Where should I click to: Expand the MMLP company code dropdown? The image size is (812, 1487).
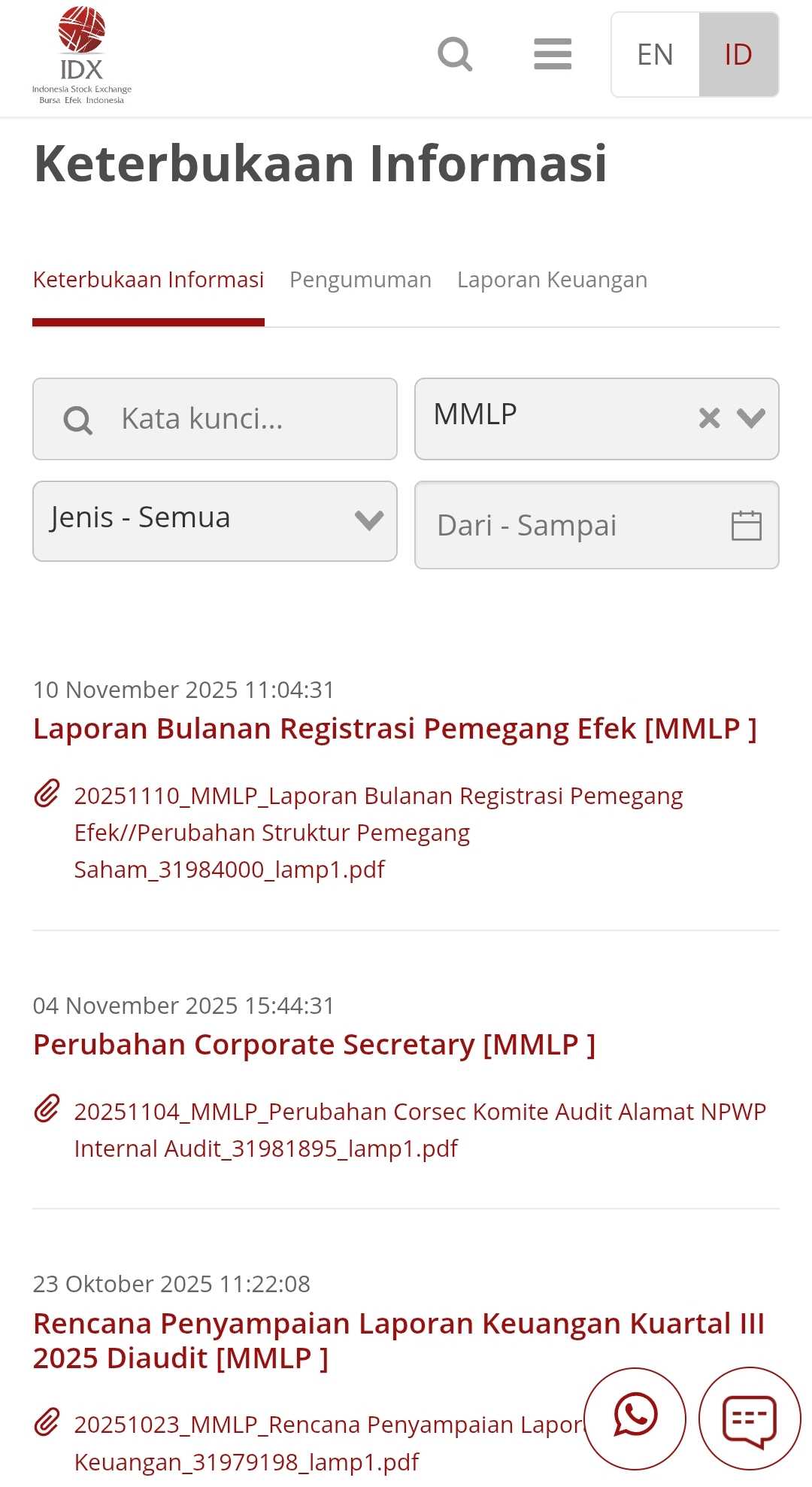[x=751, y=417]
